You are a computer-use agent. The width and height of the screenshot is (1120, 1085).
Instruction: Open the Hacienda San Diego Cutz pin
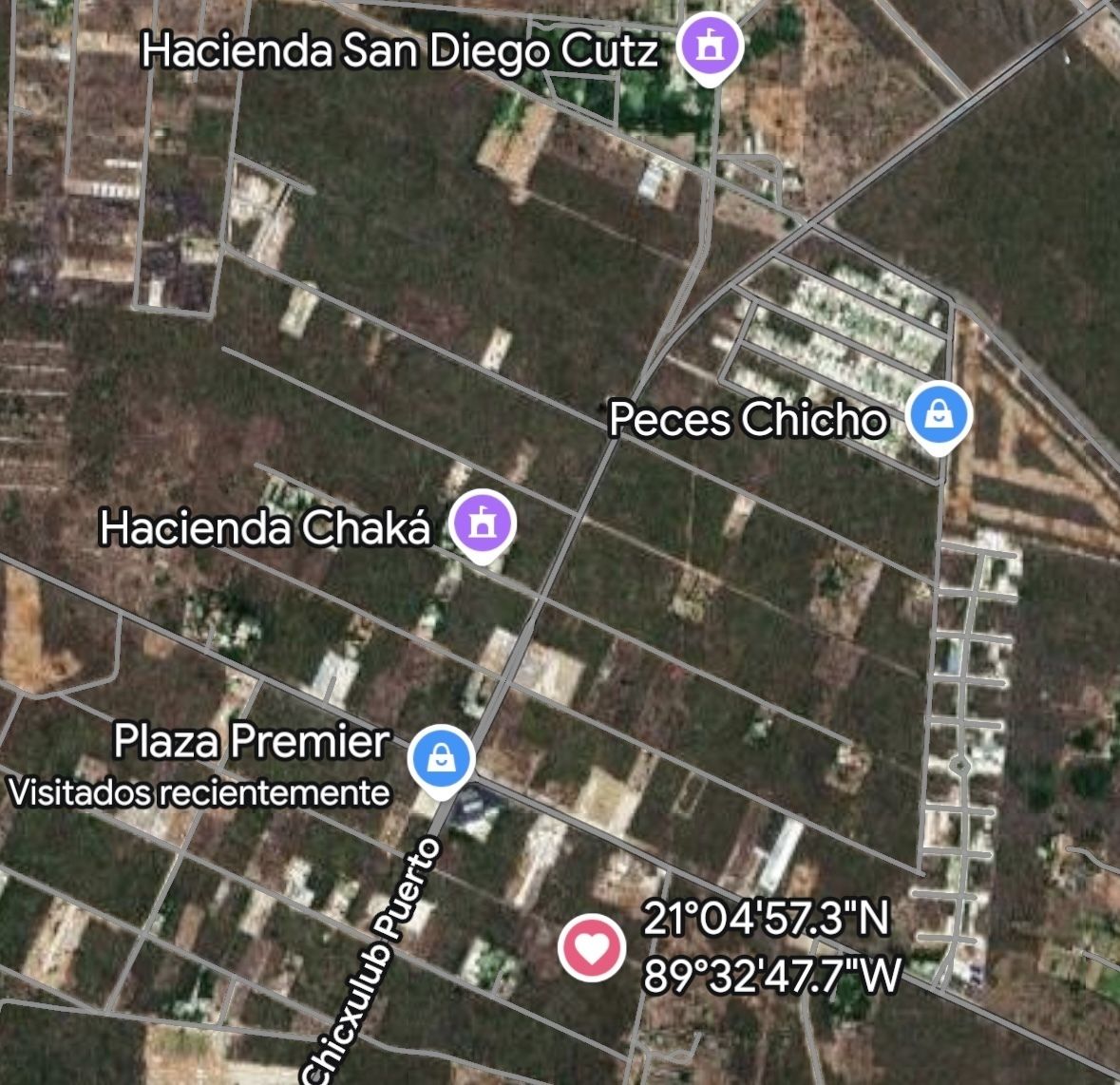709,46
